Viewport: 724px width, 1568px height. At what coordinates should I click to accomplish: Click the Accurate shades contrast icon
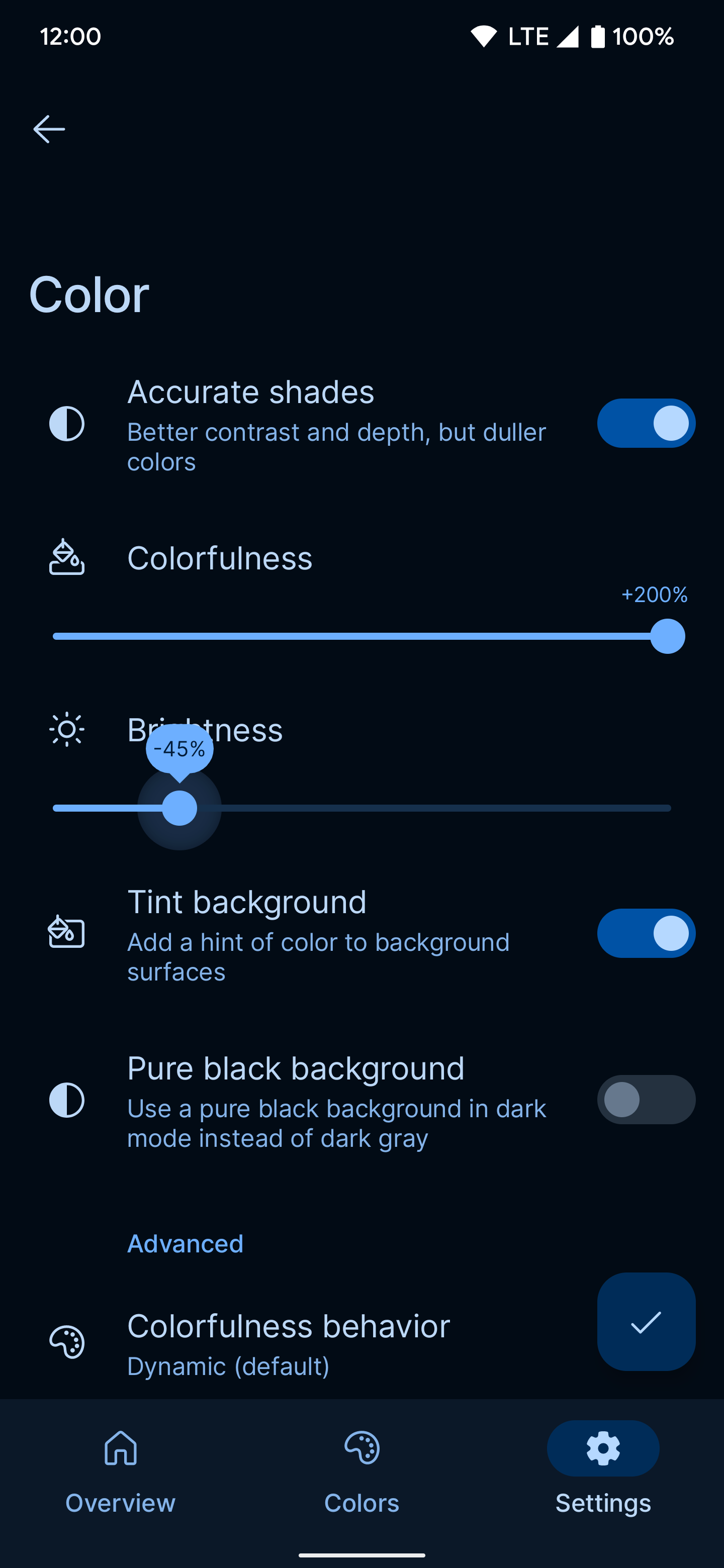tap(67, 424)
